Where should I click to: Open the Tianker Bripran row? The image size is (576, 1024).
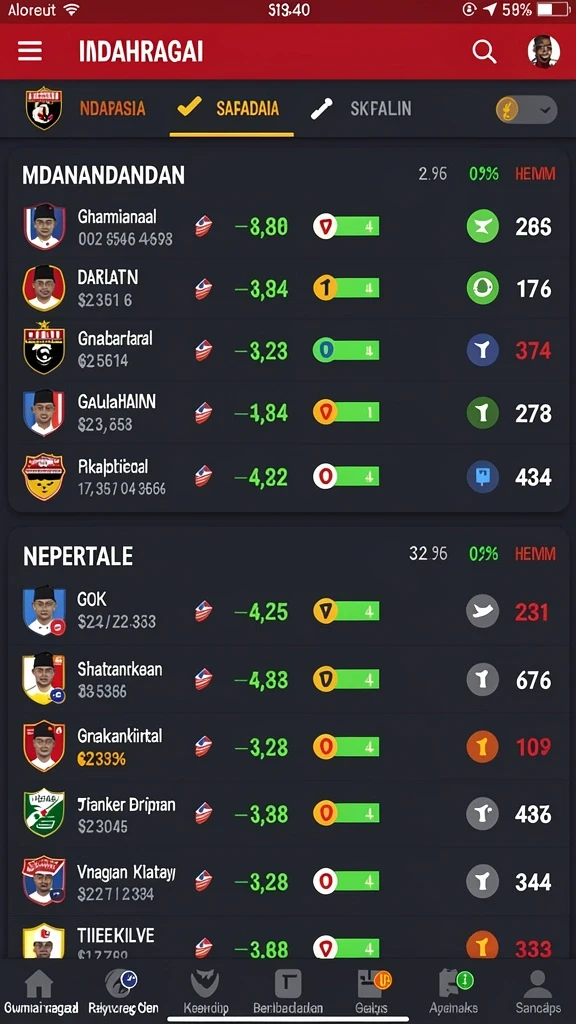tap(288, 814)
